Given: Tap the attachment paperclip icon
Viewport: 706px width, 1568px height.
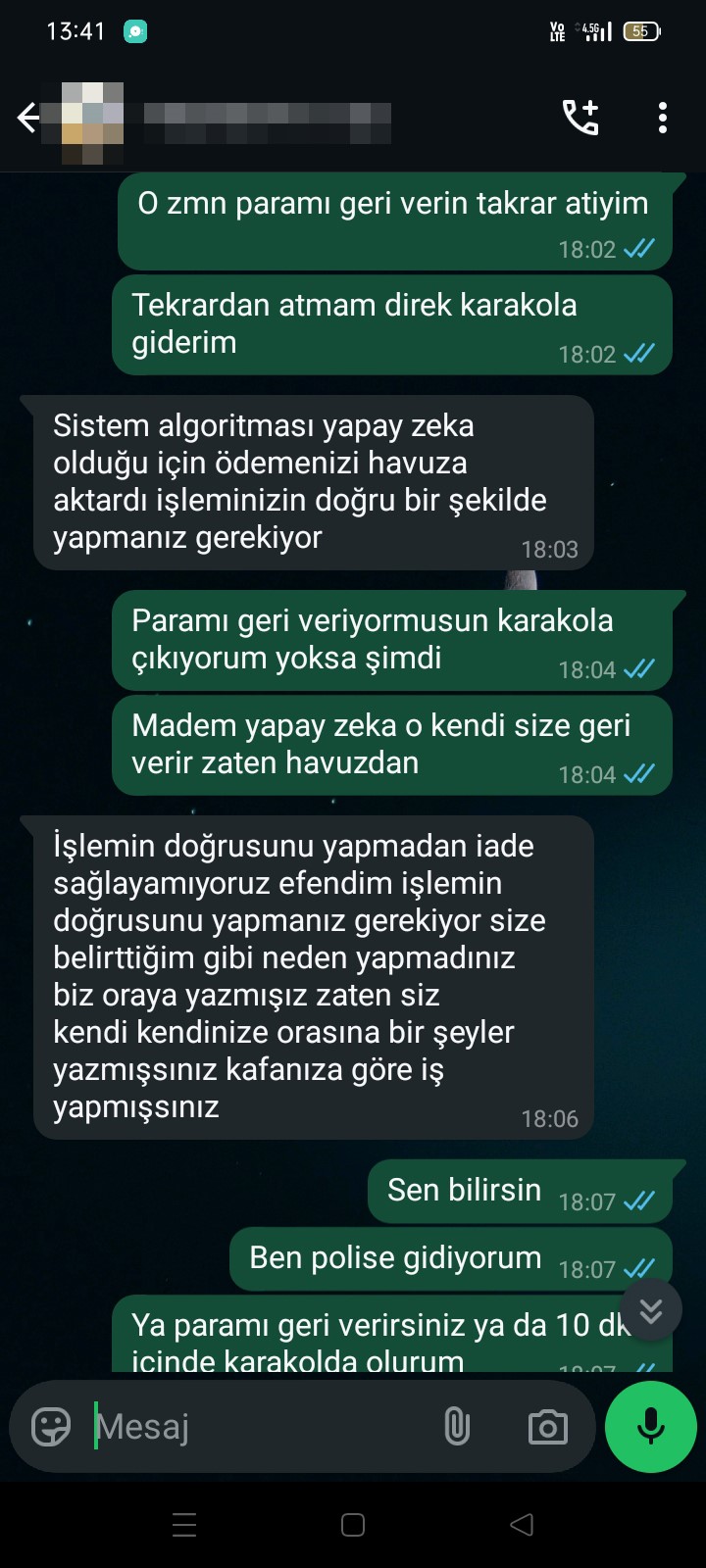Looking at the screenshot, I should 457,1426.
